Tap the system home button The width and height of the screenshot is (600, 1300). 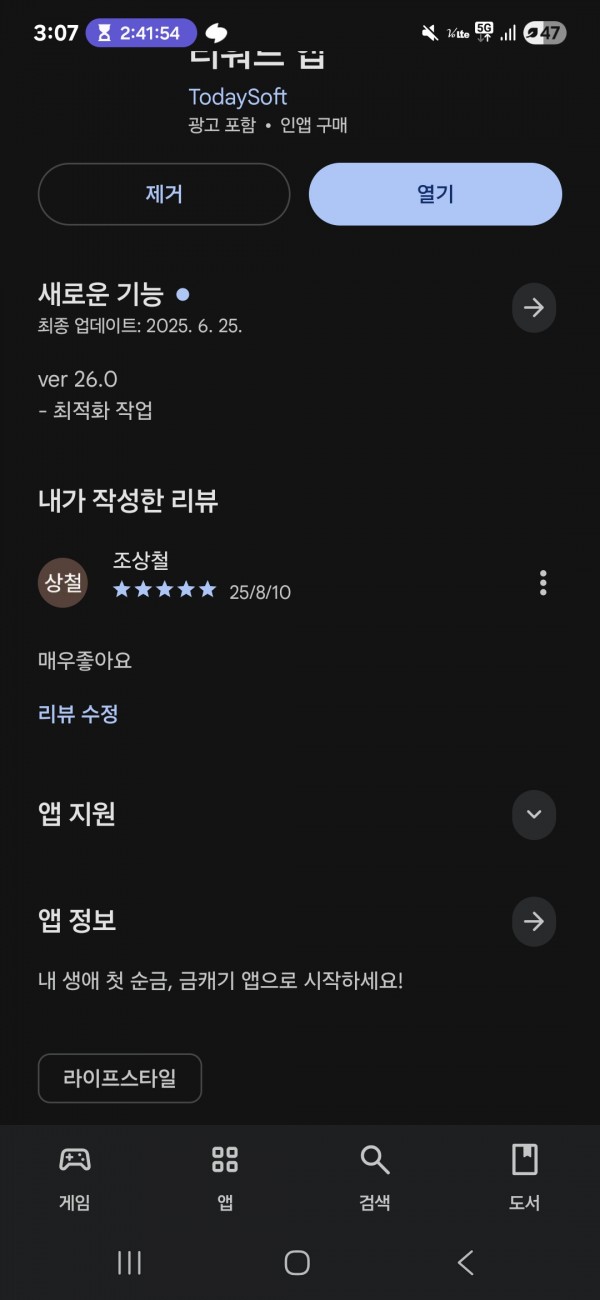pos(297,1263)
